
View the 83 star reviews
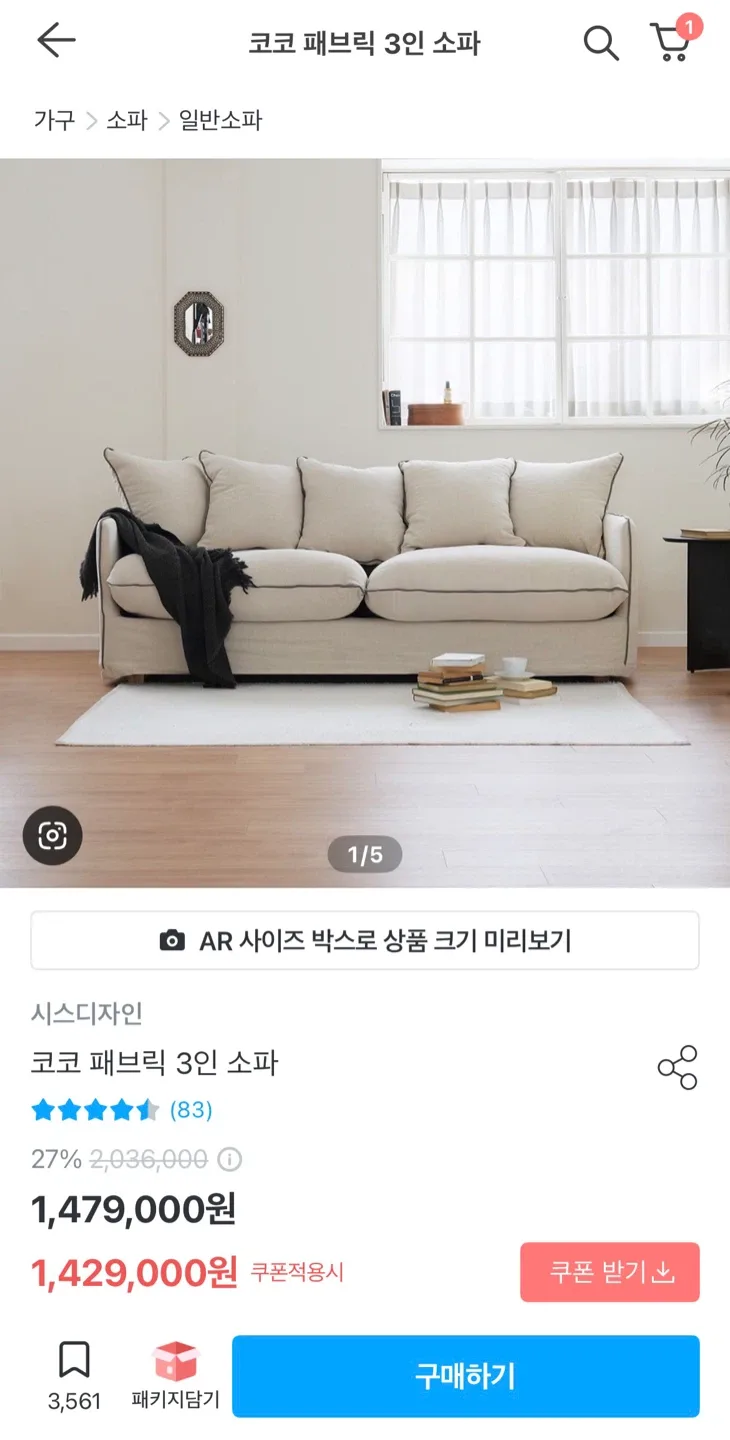coord(190,1110)
